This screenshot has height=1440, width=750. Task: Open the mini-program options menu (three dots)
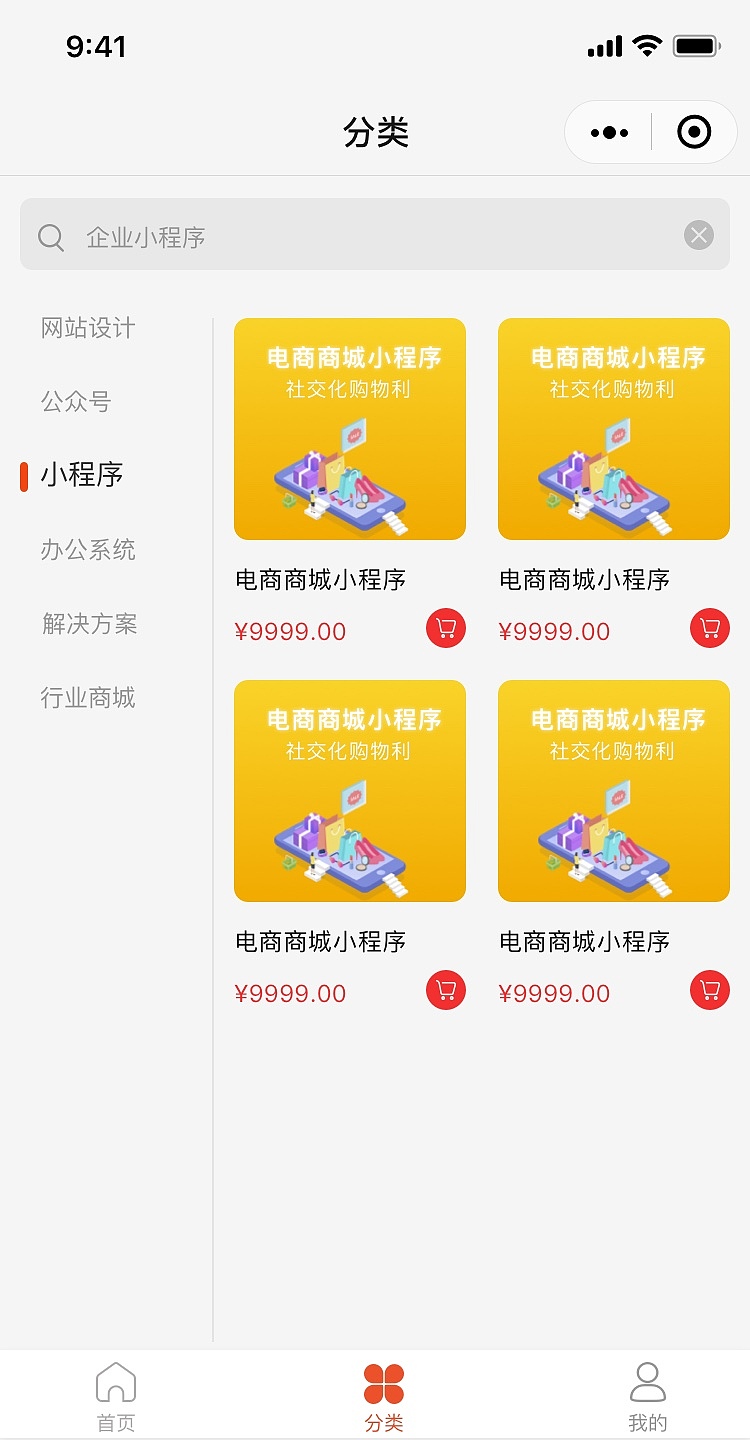tap(608, 131)
